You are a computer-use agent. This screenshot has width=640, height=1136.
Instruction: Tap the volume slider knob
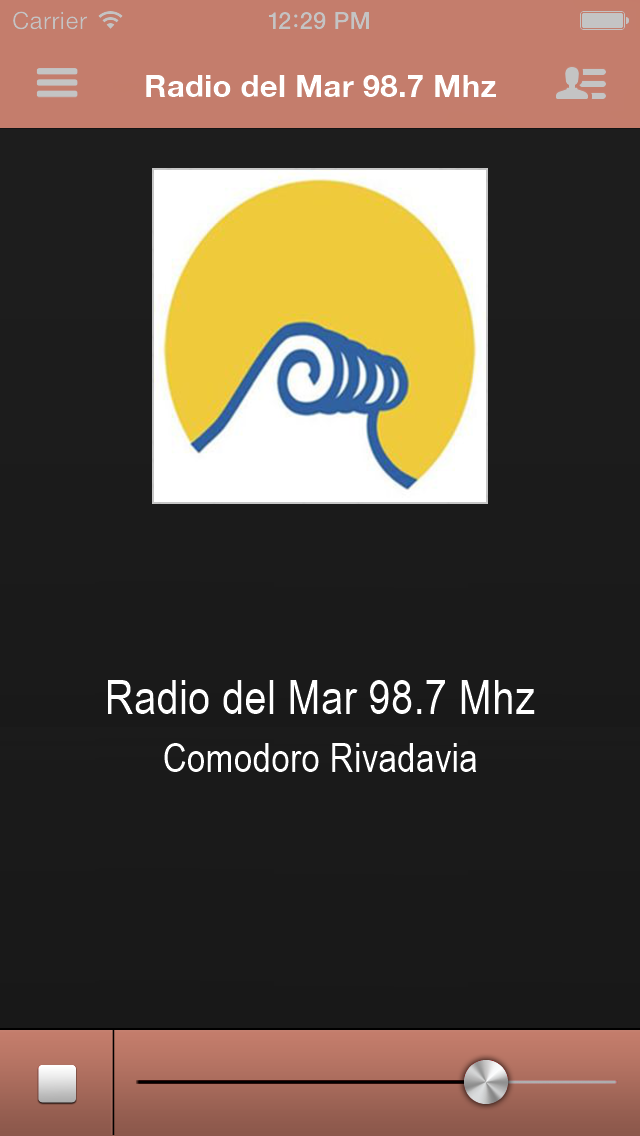pos(486,1081)
